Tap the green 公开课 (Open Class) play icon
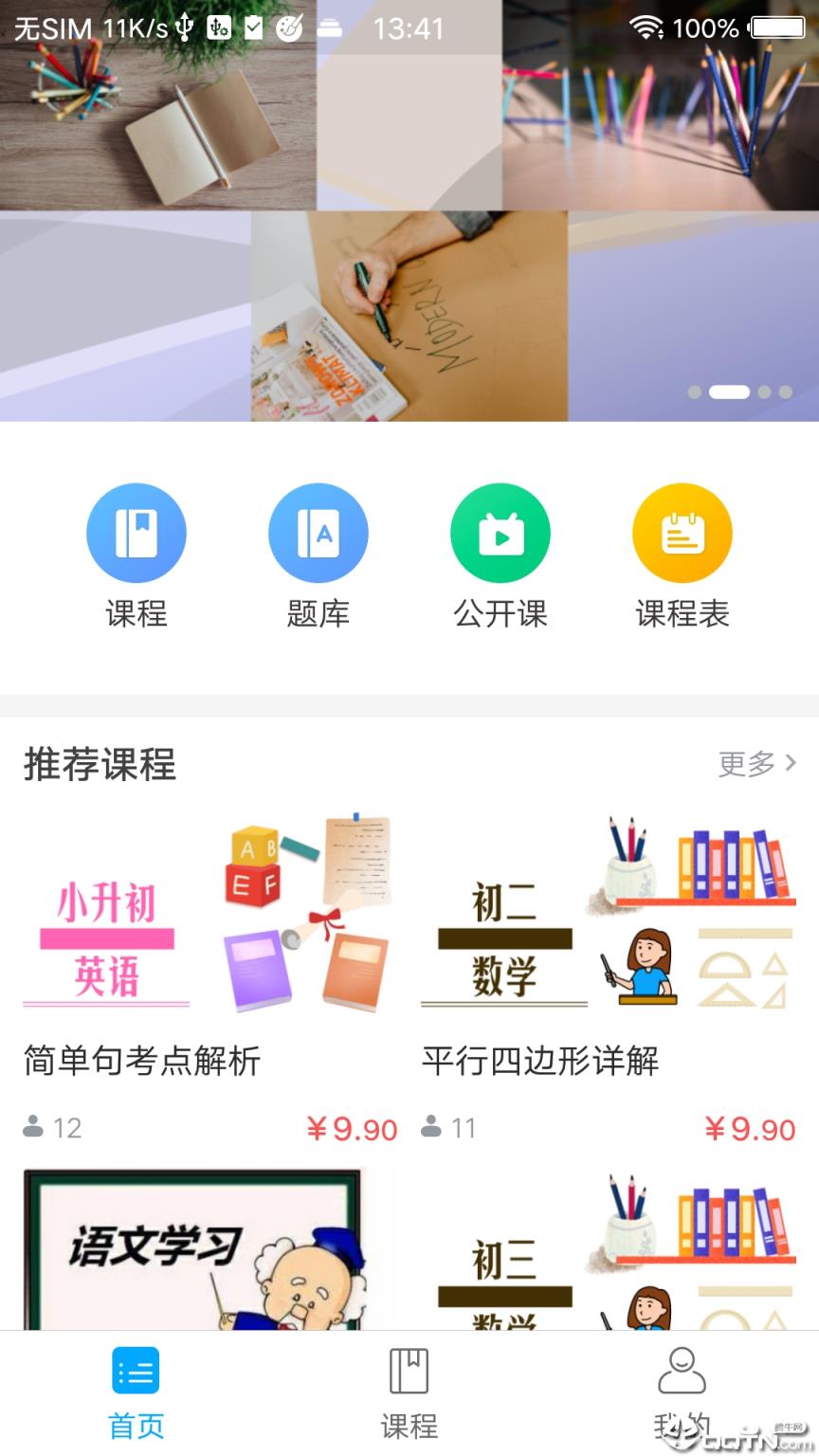The width and height of the screenshot is (819, 1456). point(500,532)
